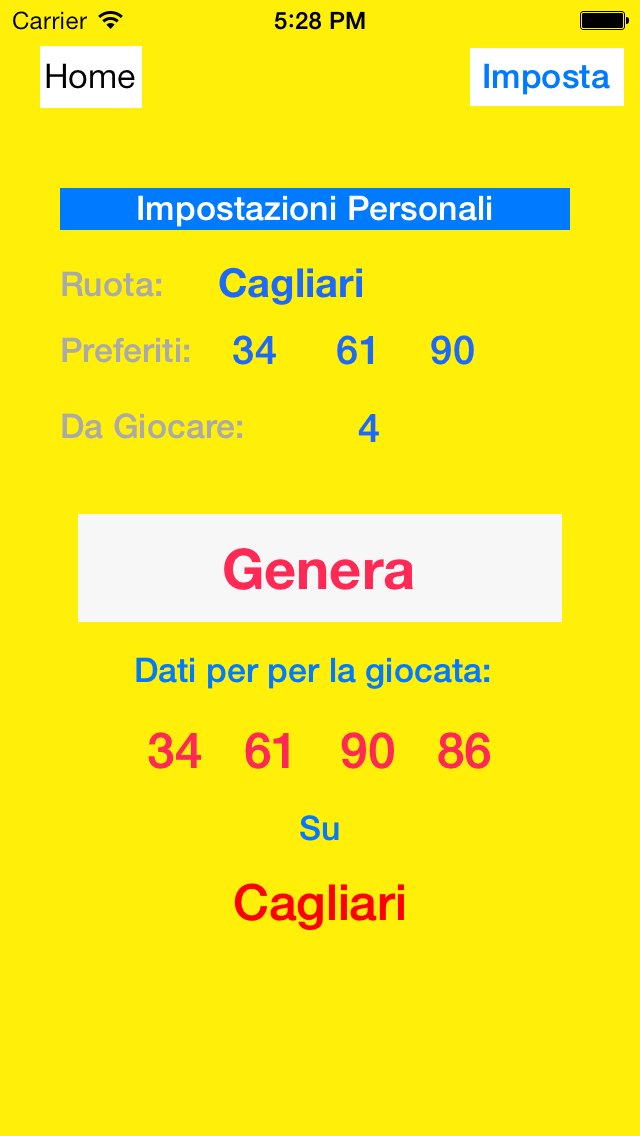The image size is (640, 1136).
Task: Tap the Home button
Action: click(91, 77)
